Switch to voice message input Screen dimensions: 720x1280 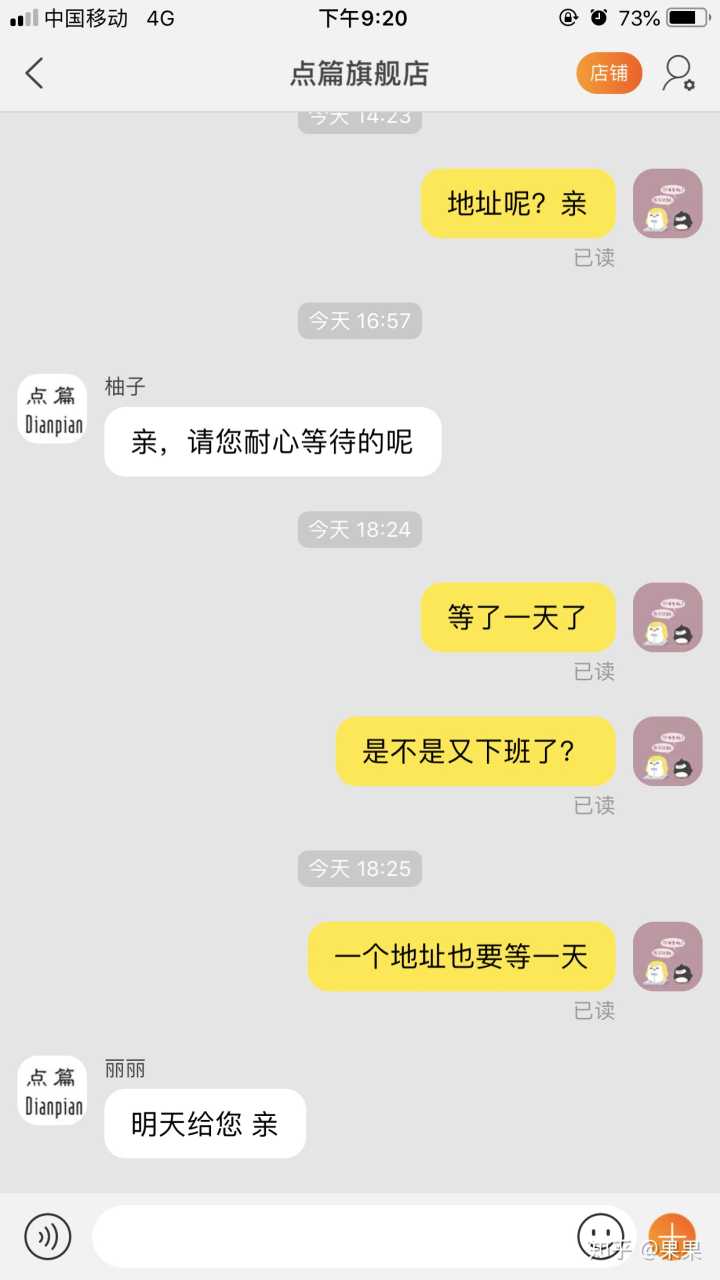pyautogui.click(x=48, y=1236)
